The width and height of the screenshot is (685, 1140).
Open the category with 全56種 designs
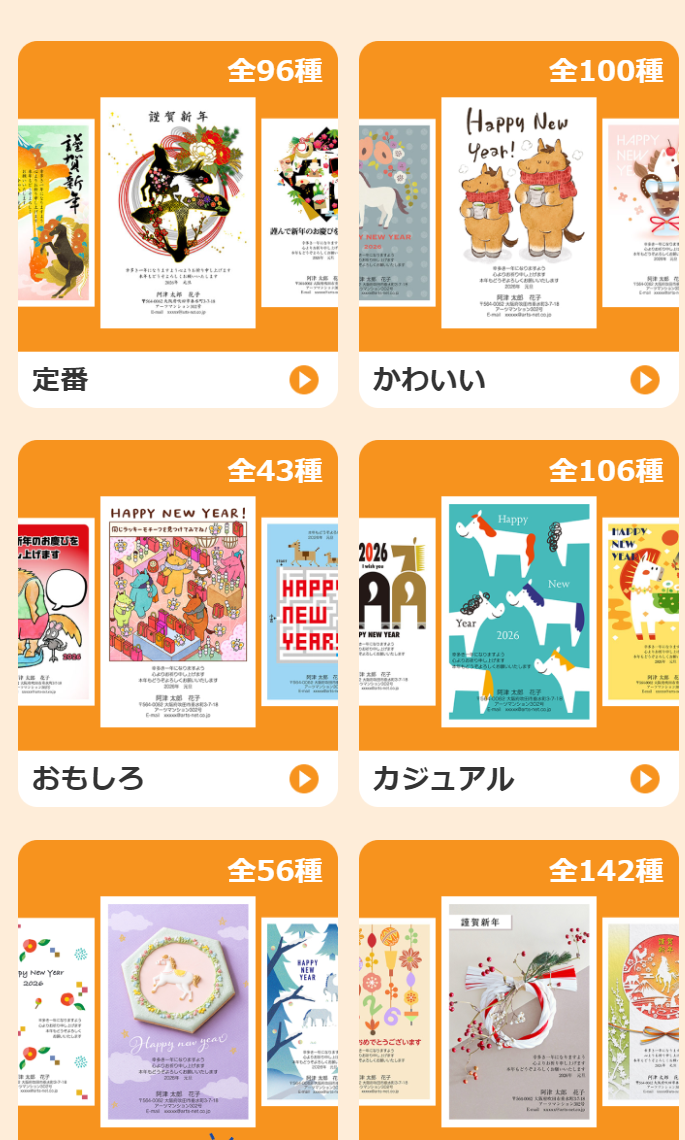(178, 1010)
